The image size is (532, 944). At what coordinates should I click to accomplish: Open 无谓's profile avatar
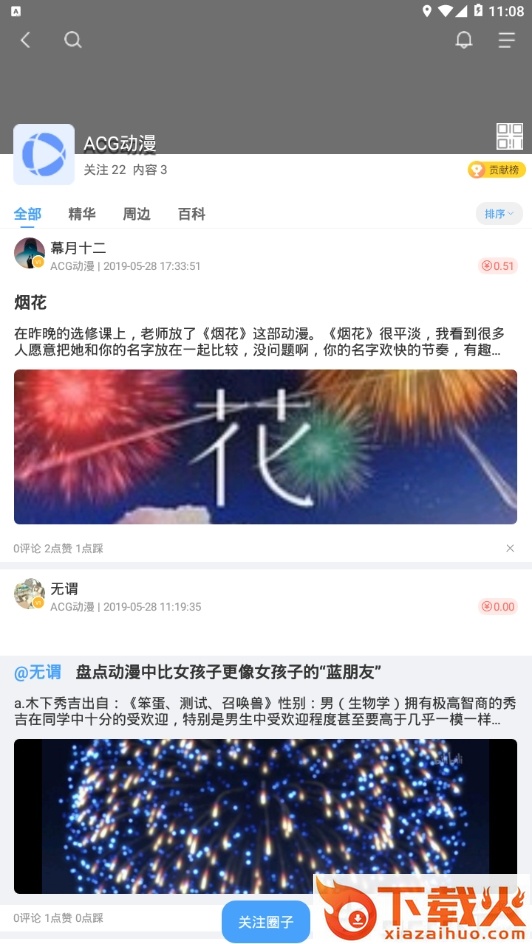tap(29, 594)
